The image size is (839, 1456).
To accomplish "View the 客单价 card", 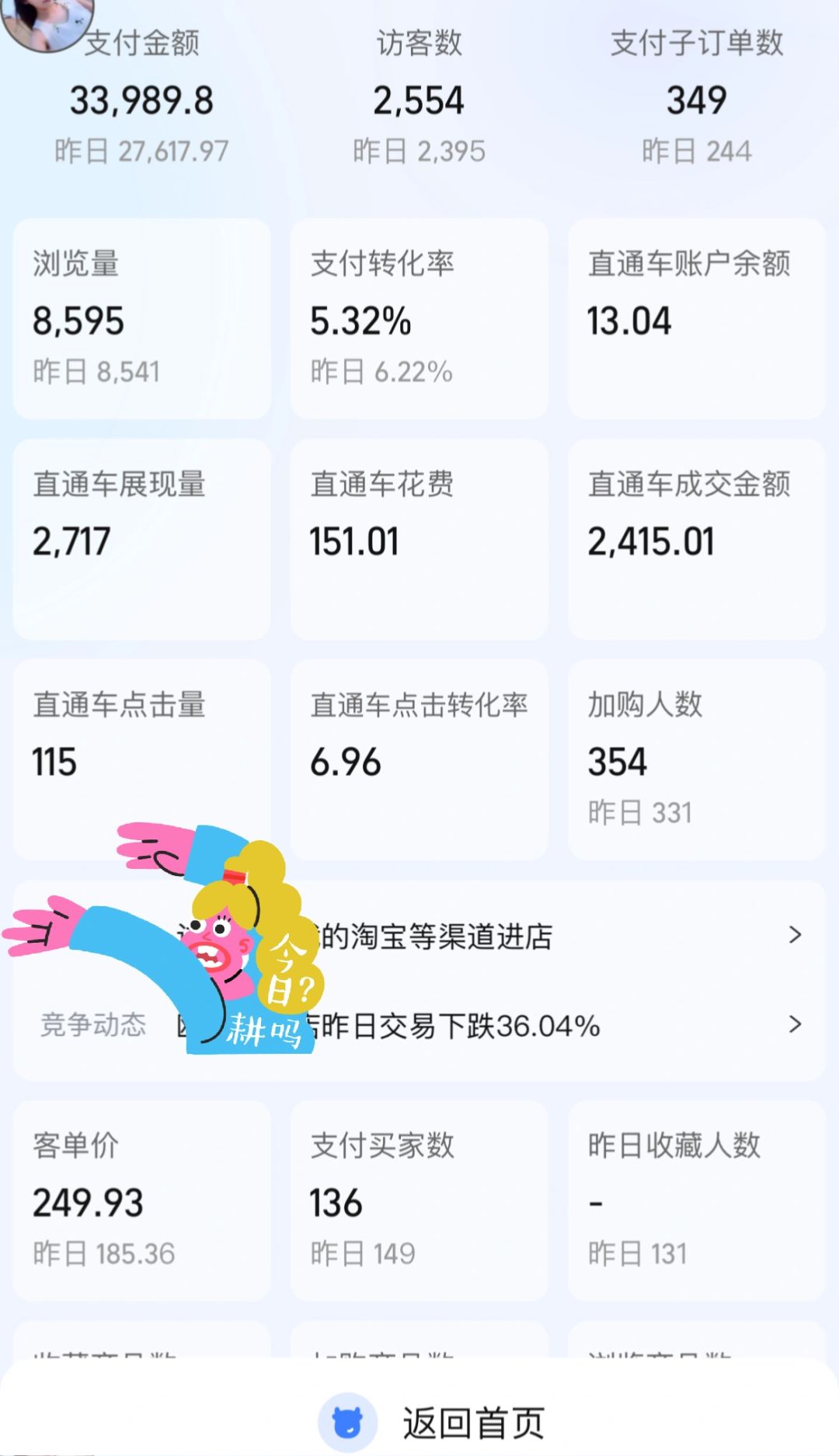I will pyautogui.click(x=141, y=1200).
